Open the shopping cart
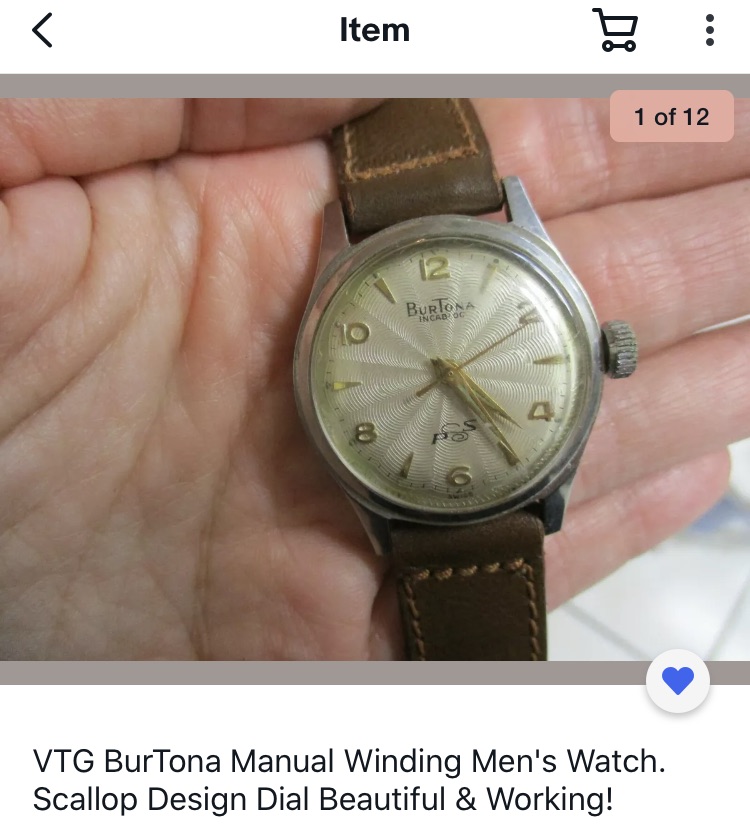This screenshot has width=750, height=825. click(615, 30)
